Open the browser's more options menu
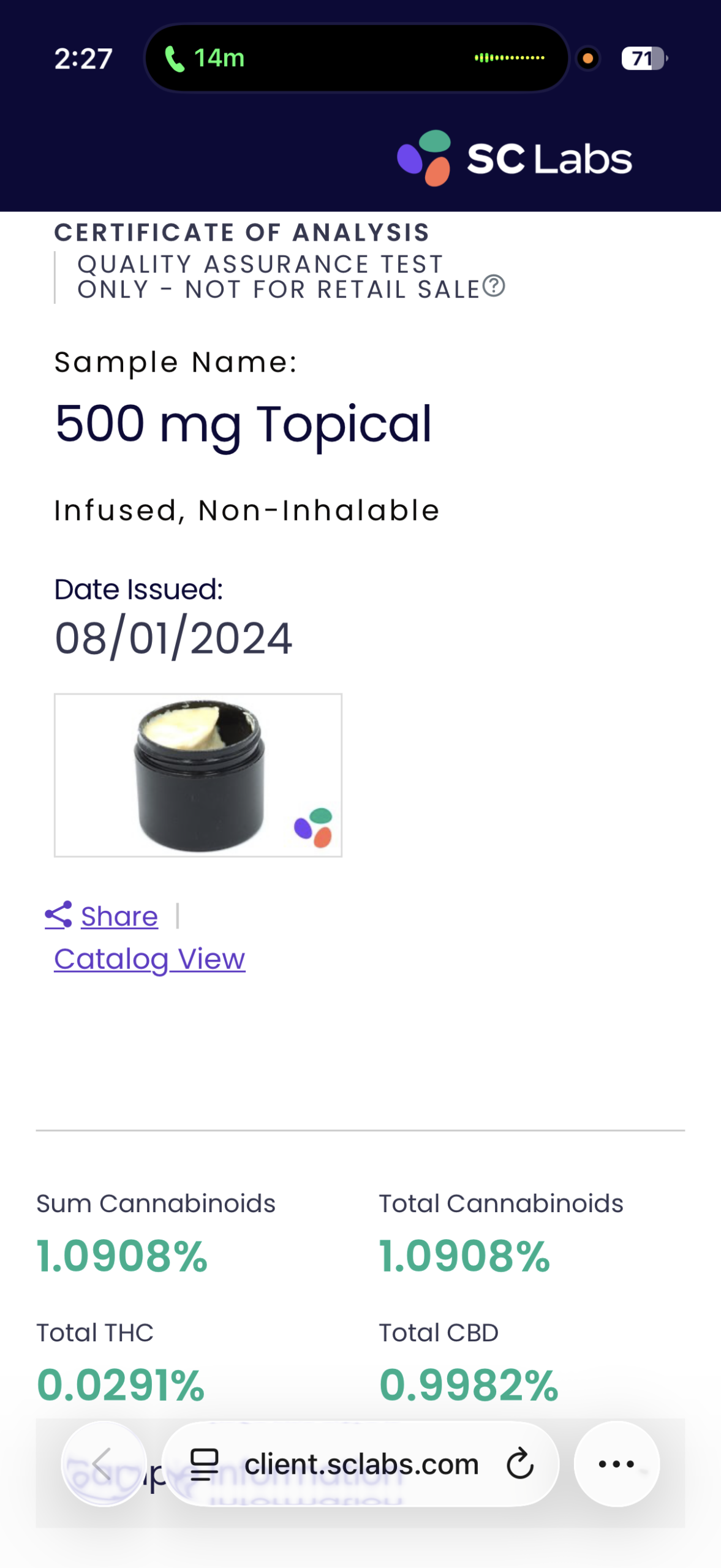 click(616, 1464)
